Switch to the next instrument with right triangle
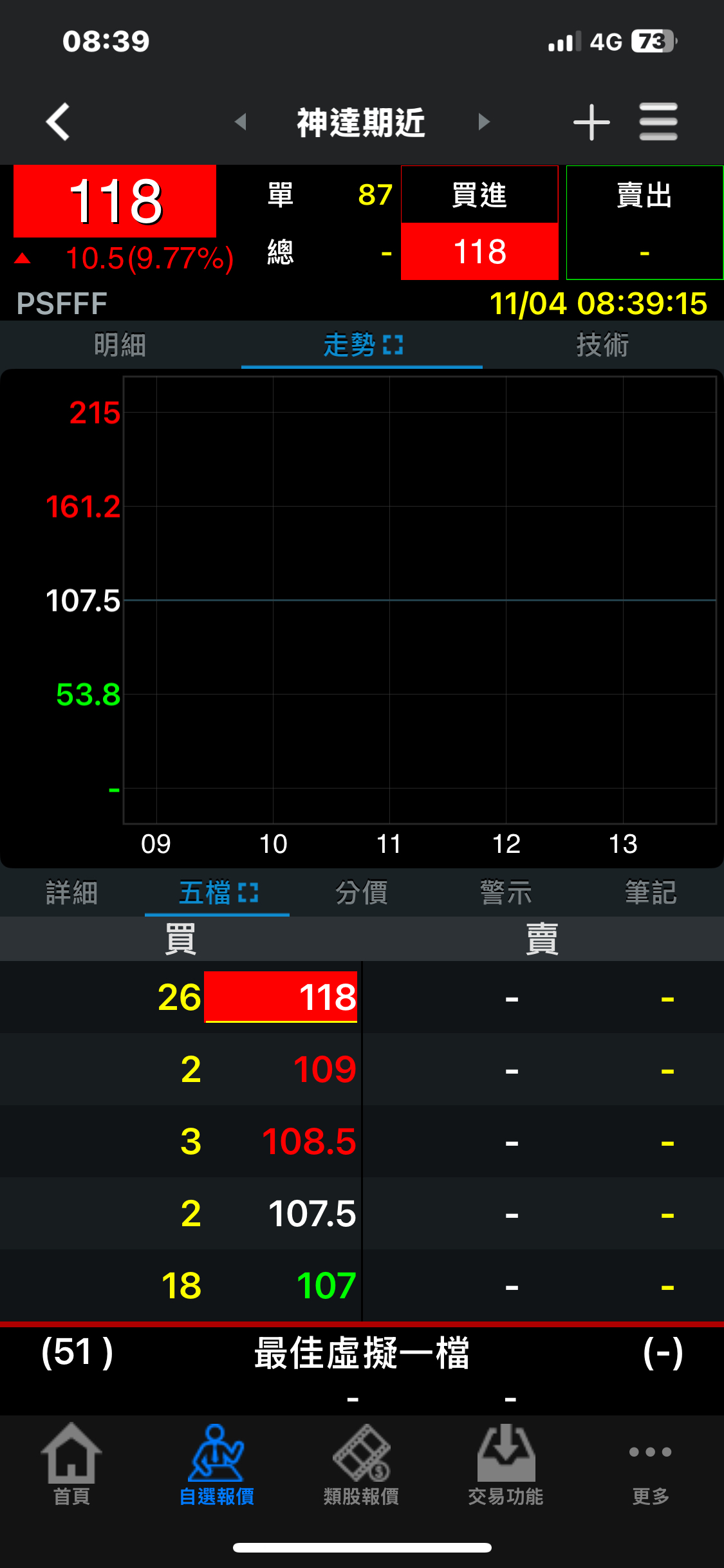Image resolution: width=724 pixels, height=1568 pixels. [x=484, y=122]
